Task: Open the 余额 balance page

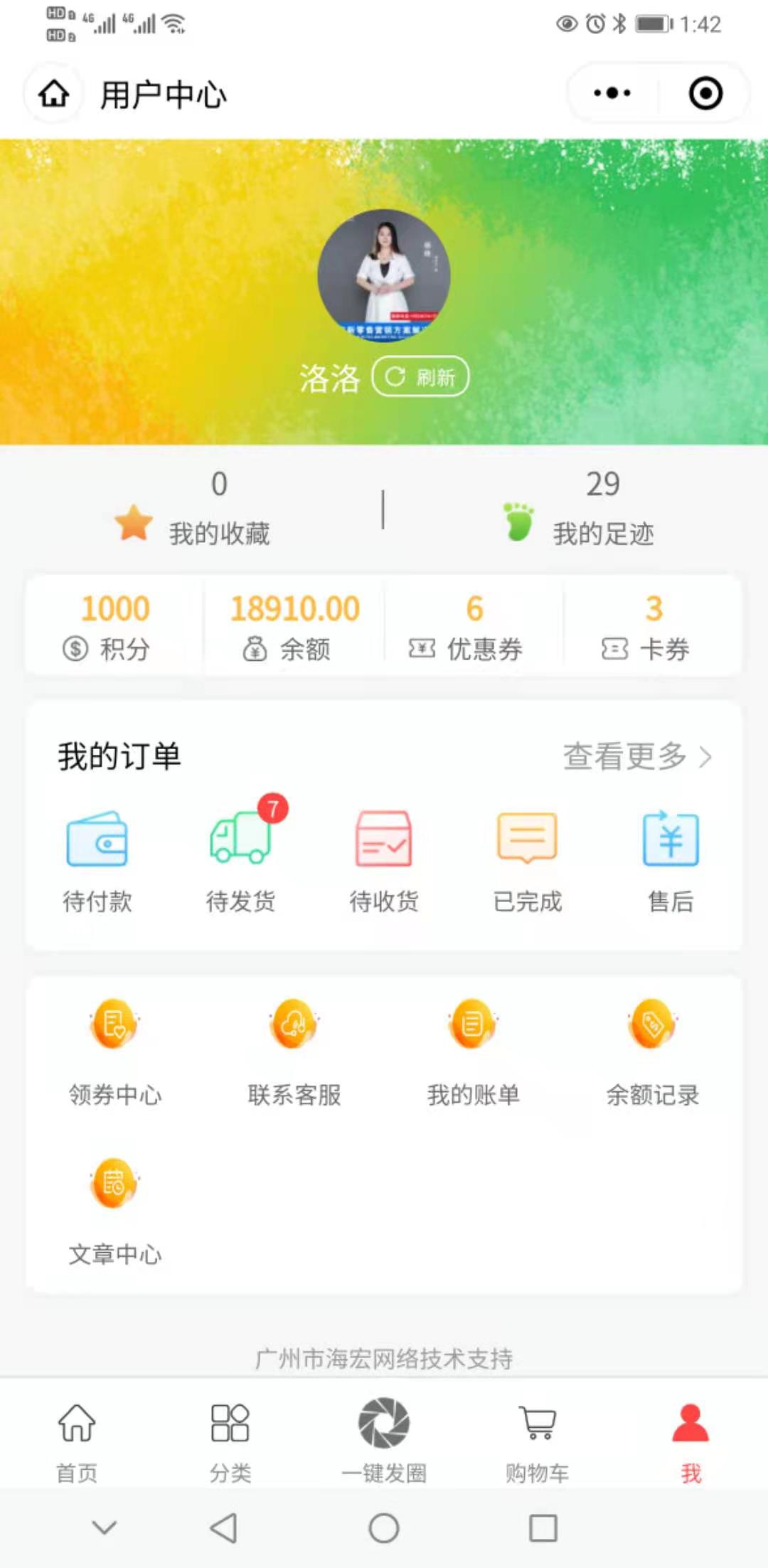Action: click(294, 627)
